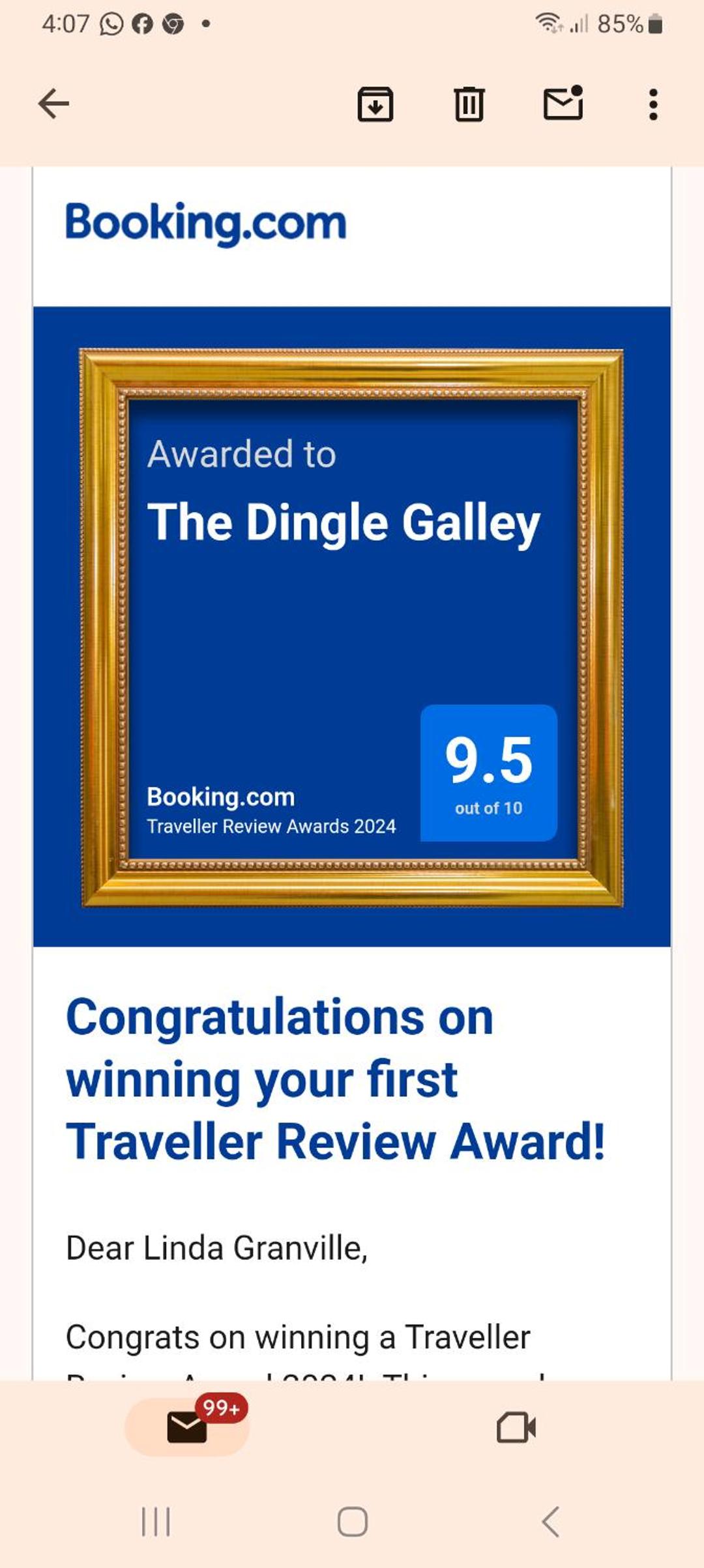704x1568 pixels.
Task: Go to the system home screen
Action: click(x=352, y=1522)
